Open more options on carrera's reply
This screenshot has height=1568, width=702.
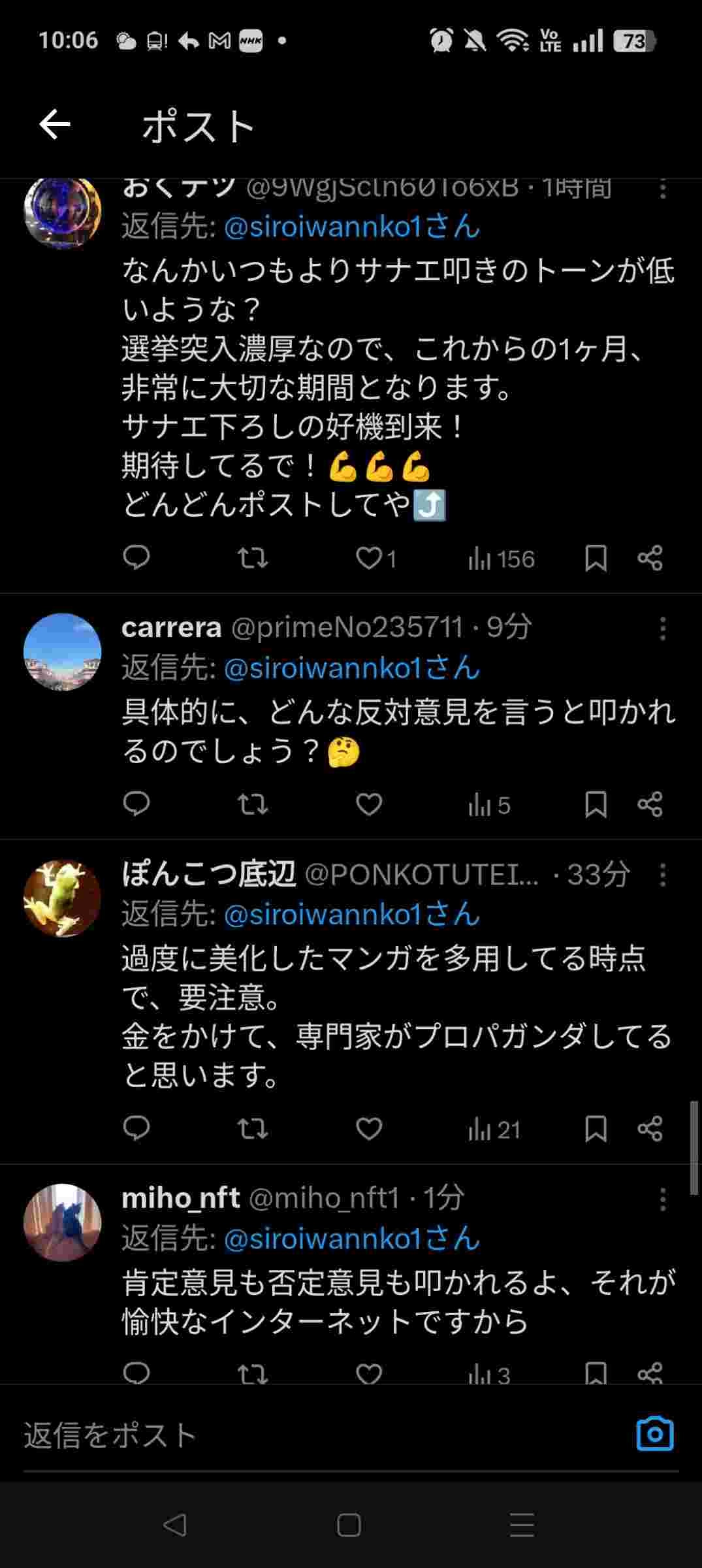pos(662,629)
